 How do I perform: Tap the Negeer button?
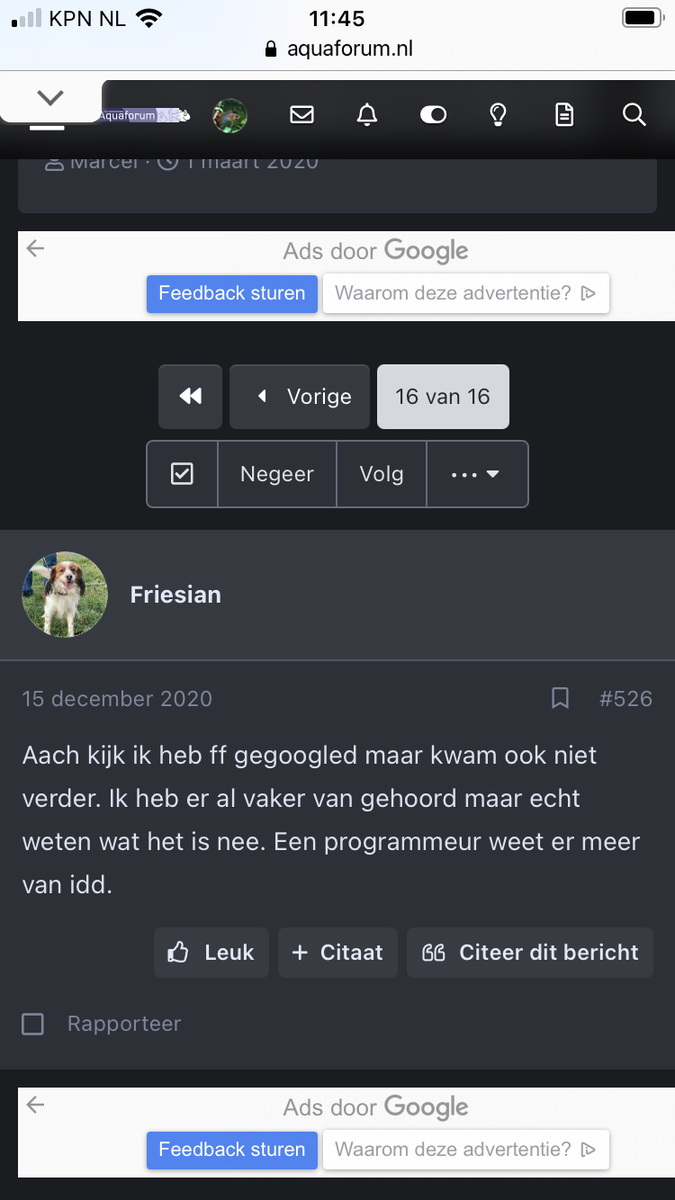coord(277,474)
